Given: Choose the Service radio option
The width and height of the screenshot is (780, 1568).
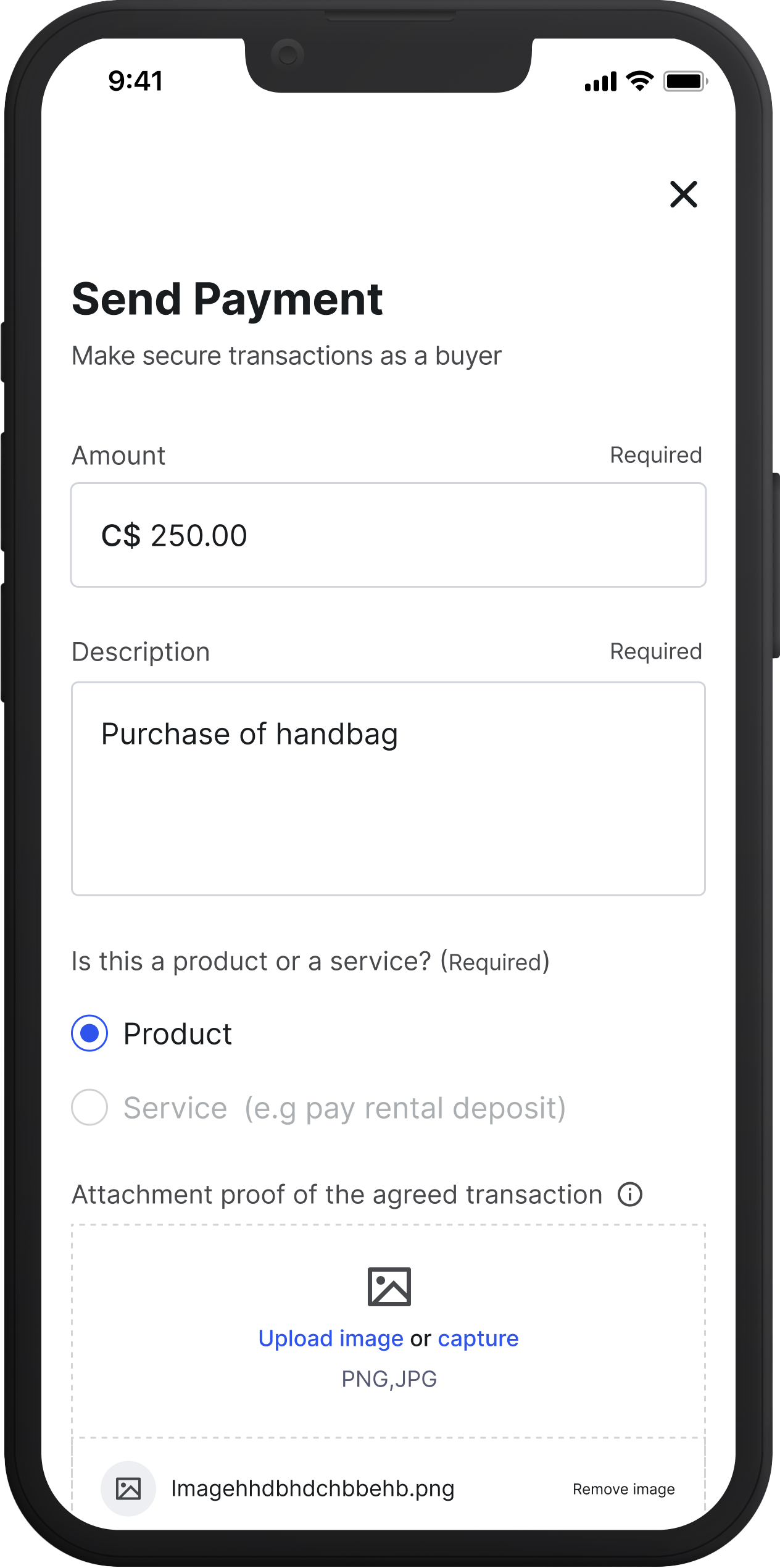Looking at the screenshot, I should [x=89, y=1107].
